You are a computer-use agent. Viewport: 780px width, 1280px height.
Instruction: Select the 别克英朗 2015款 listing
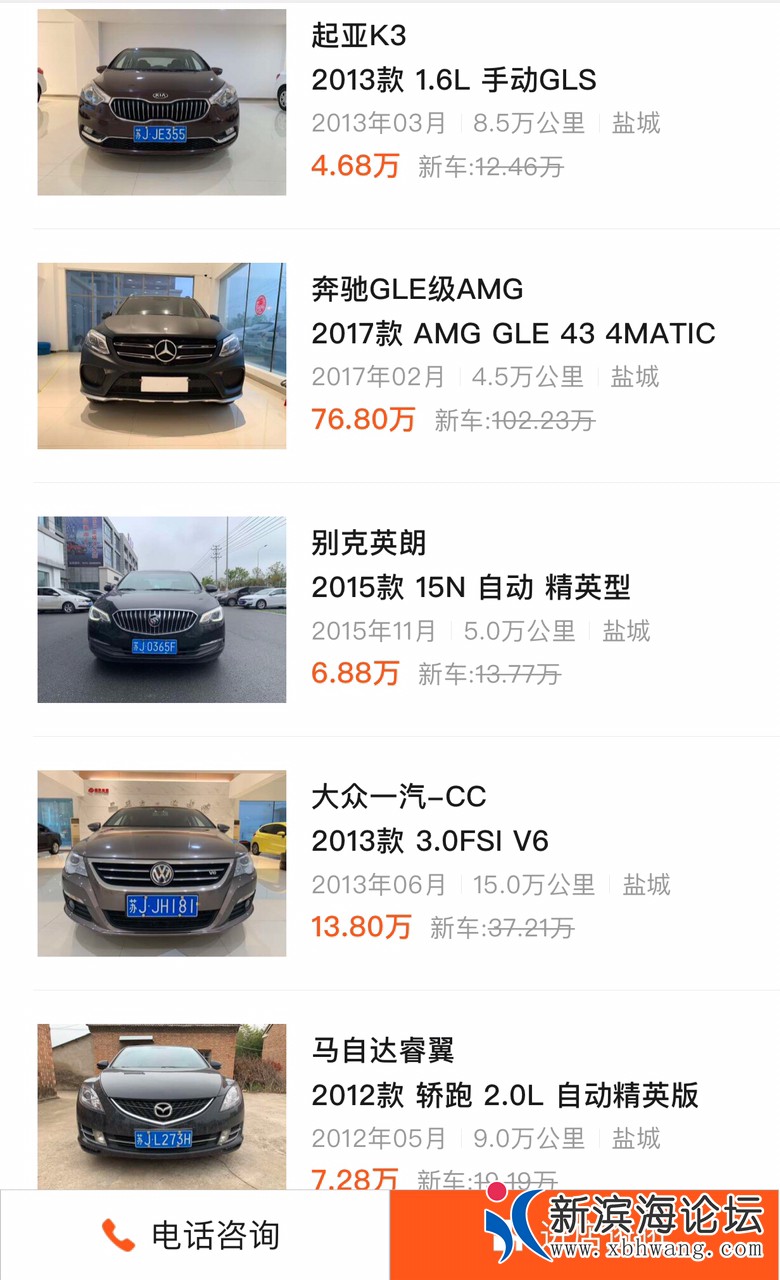pyautogui.click(x=470, y=587)
